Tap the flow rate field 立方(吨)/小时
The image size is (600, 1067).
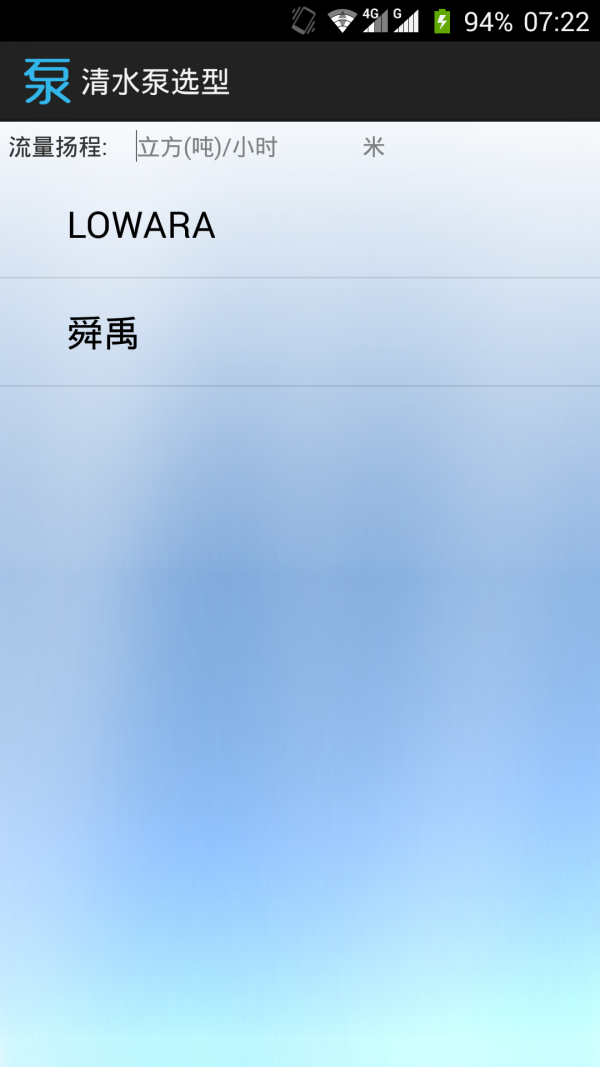tap(207, 148)
